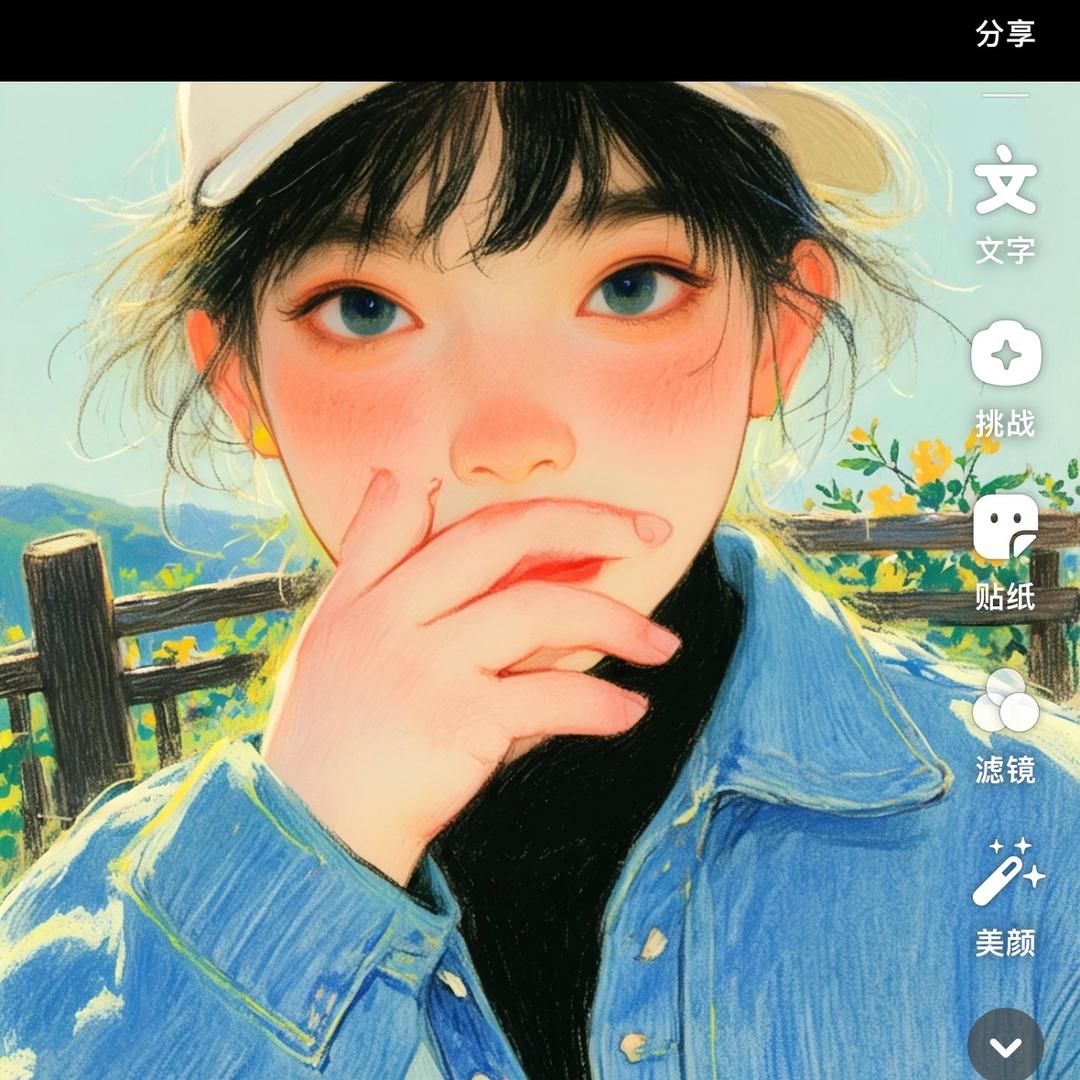The image size is (1080, 1080).
Task: Tap the 分享 share button
Action: [1005, 34]
